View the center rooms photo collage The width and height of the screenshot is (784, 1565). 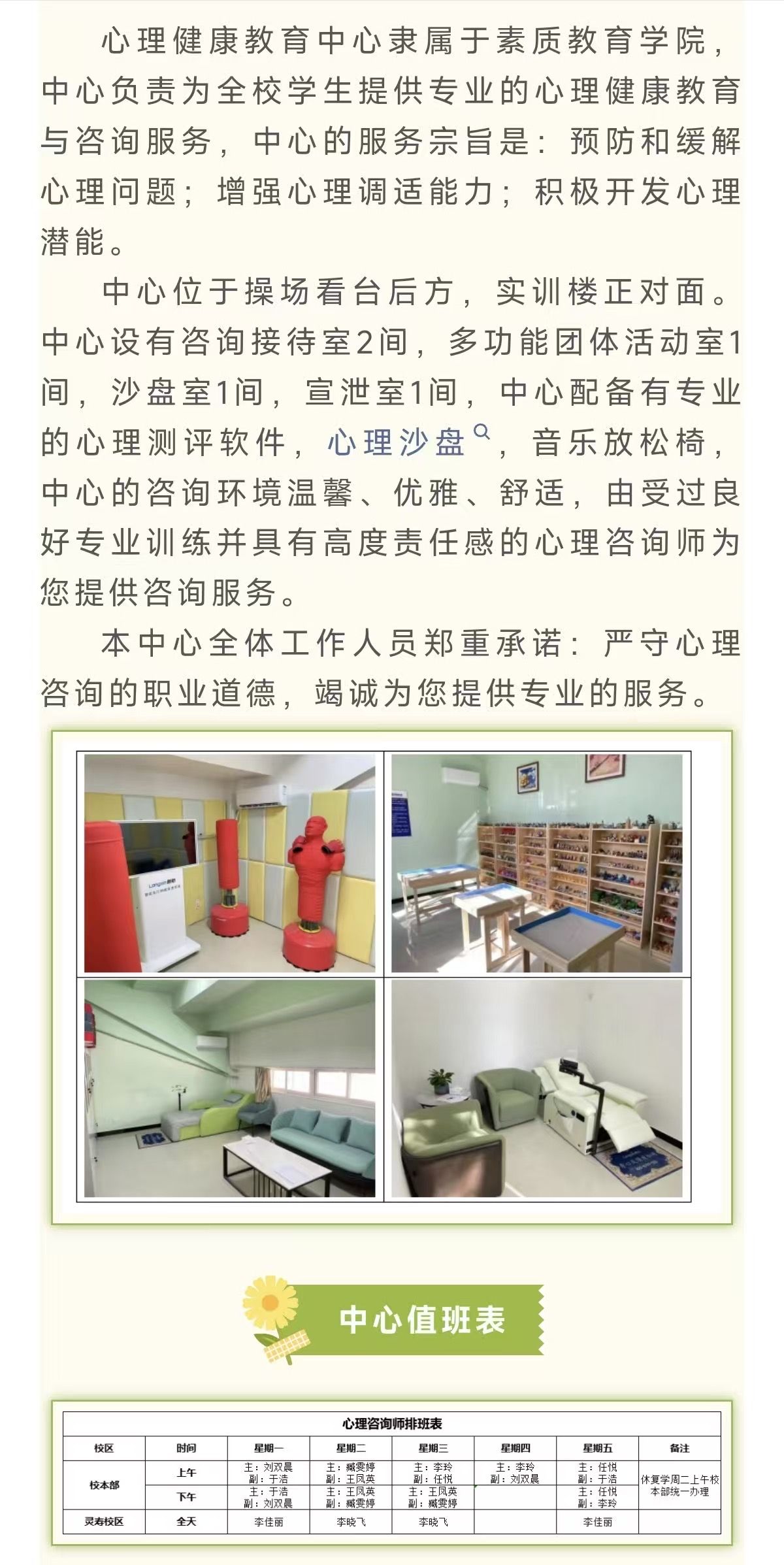[x=392, y=976]
